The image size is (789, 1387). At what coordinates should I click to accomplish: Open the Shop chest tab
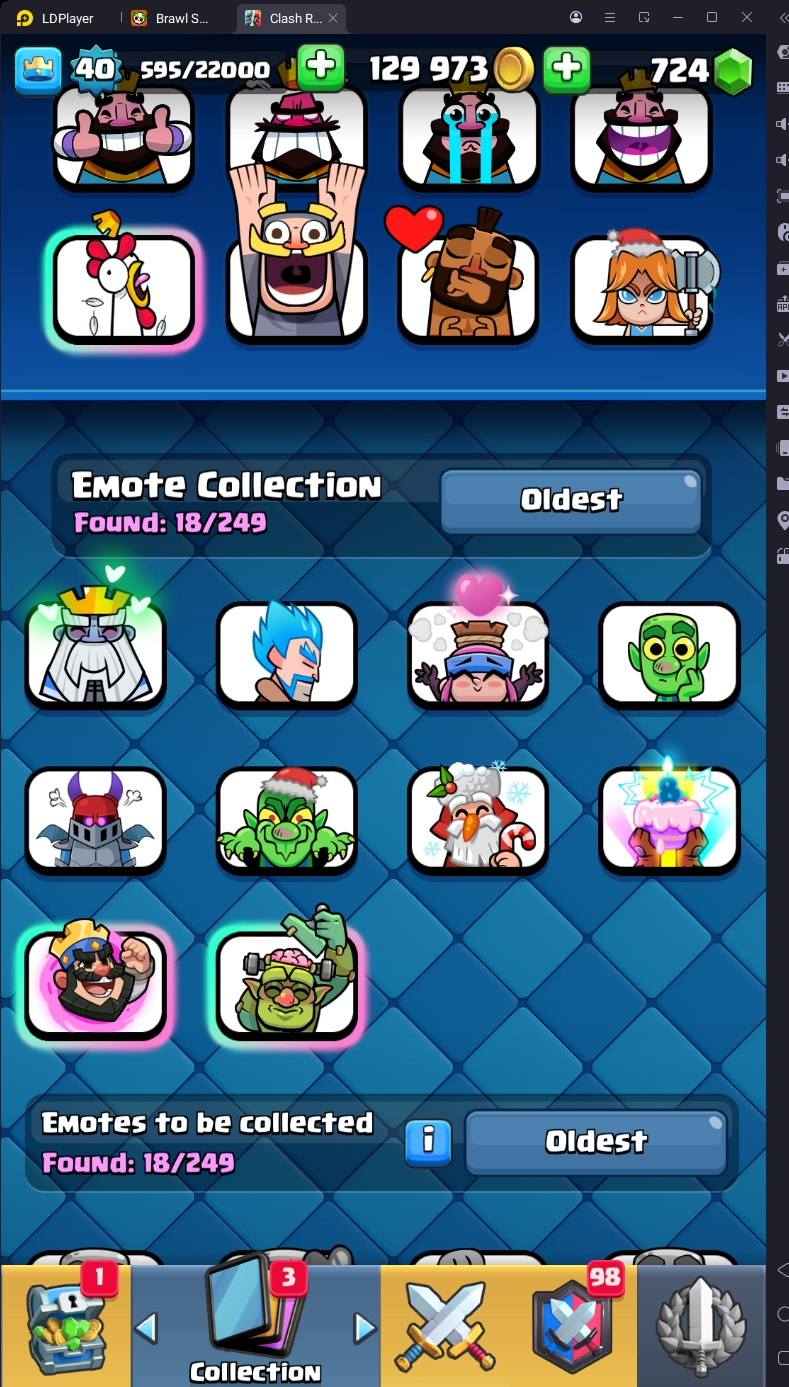click(x=65, y=1326)
